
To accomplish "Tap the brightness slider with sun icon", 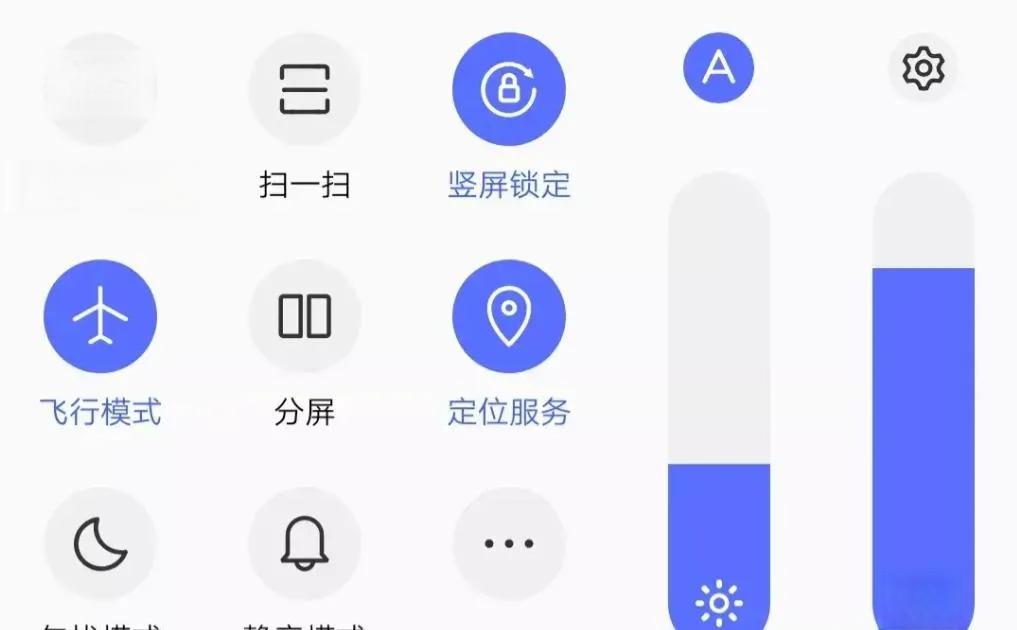I will 718,400.
